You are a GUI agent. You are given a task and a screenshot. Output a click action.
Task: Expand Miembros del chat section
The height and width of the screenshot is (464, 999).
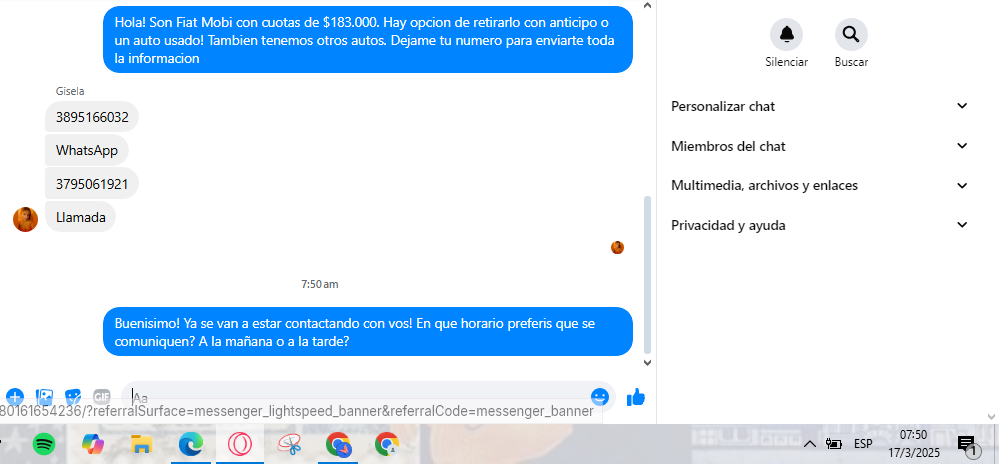click(x=820, y=146)
